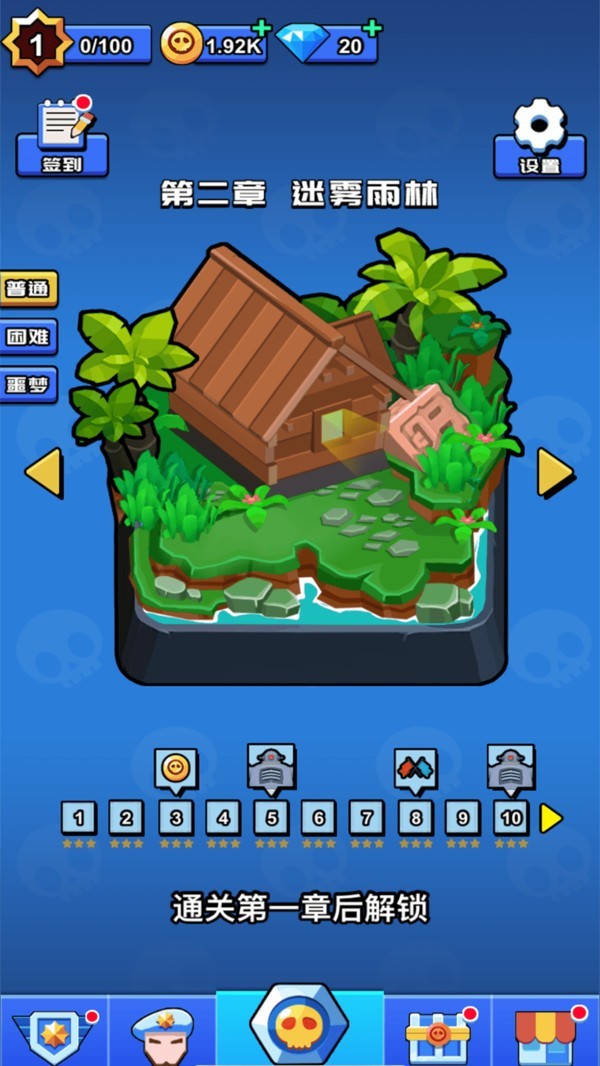Switch to the treasure chest tab
600x1066 pixels.
coord(438,1032)
